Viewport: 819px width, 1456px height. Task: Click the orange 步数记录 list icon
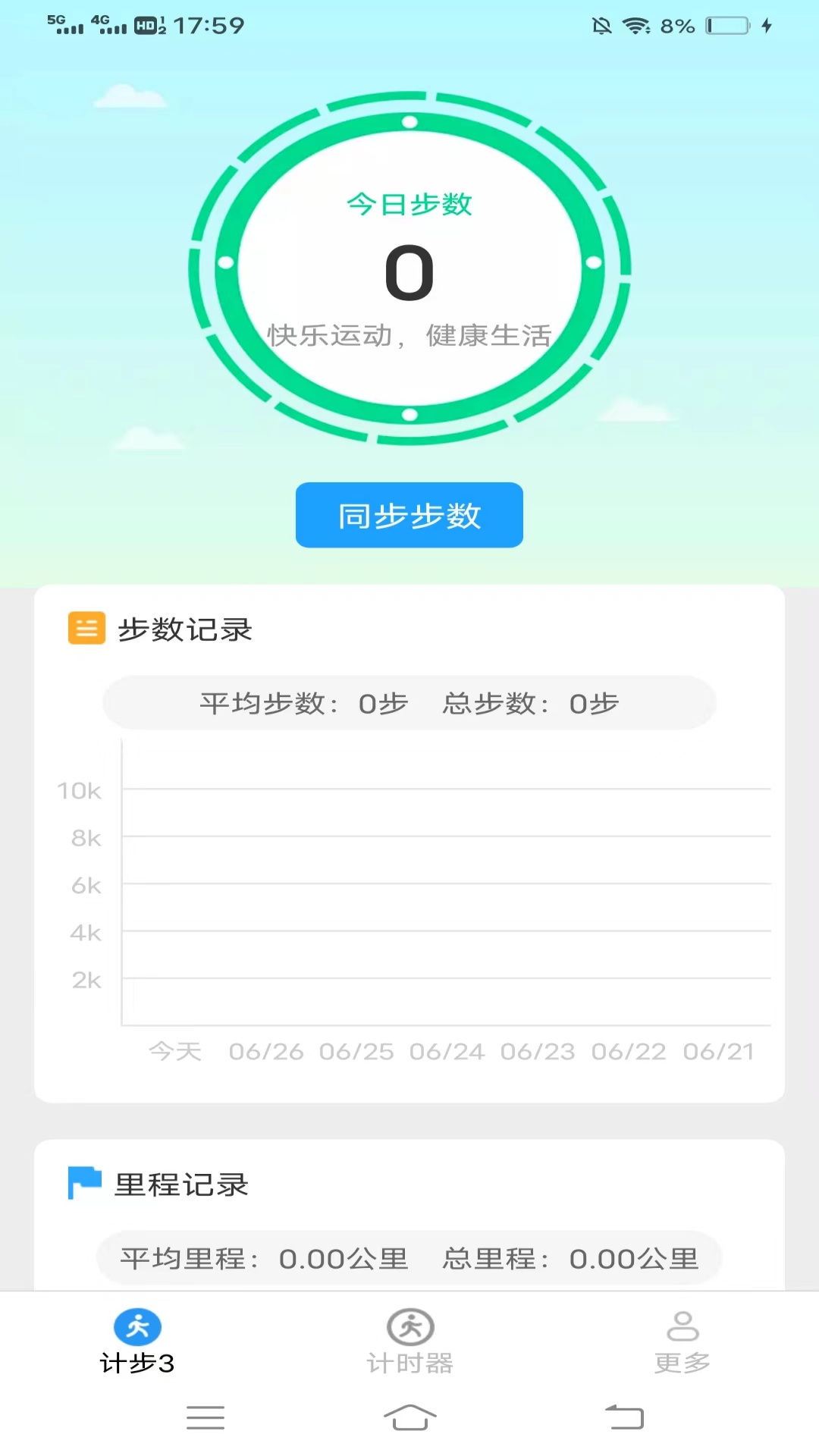pyautogui.click(x=86, y=629)
